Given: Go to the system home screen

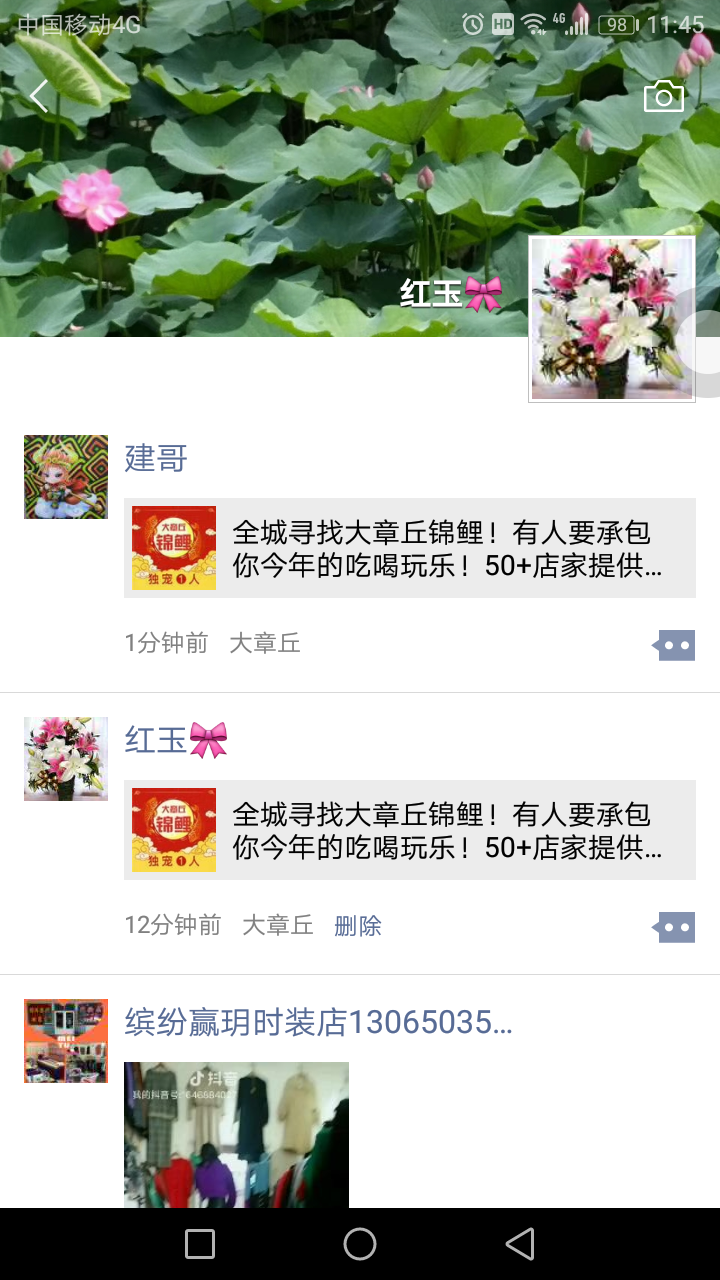Looking at the screenshot, I should click(360, 1244).
